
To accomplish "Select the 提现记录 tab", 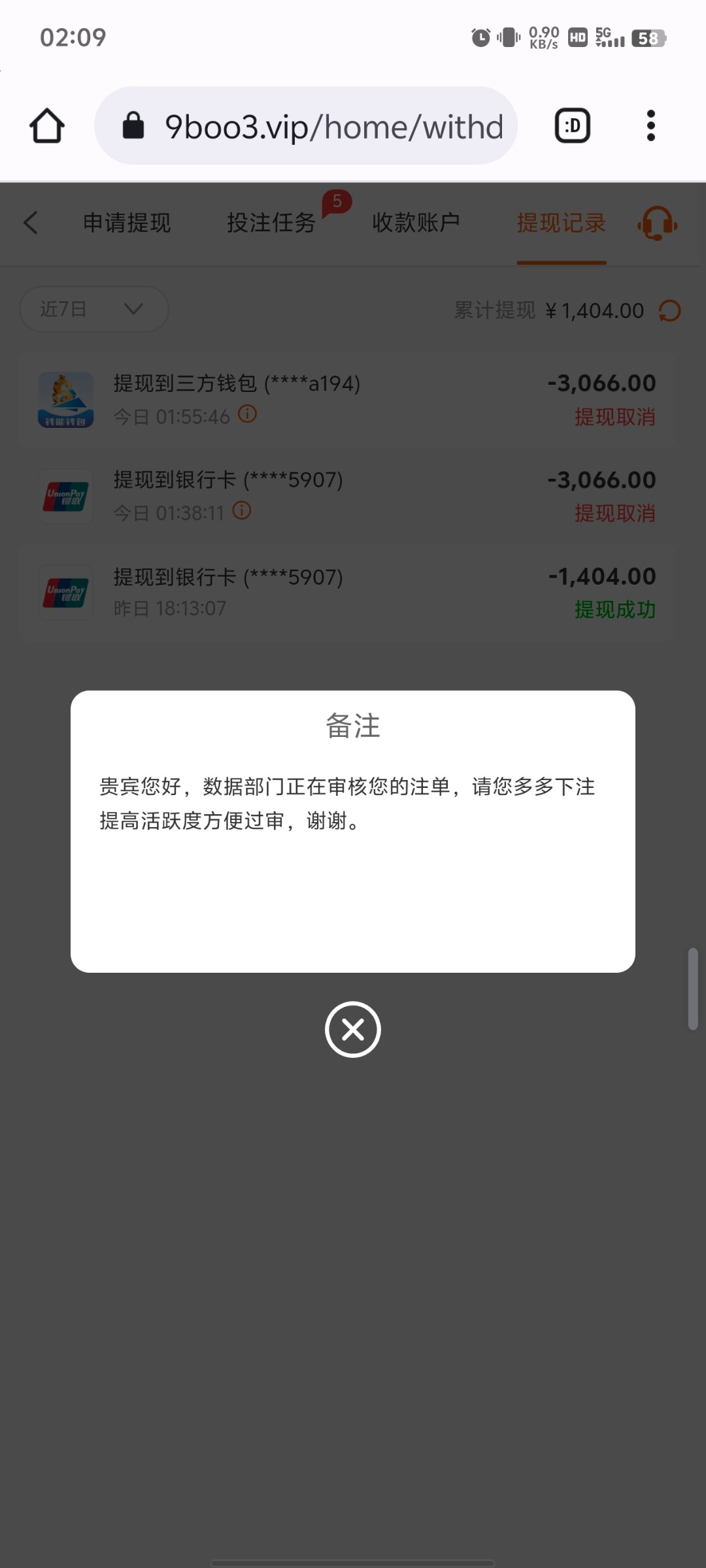I will 562,223.
